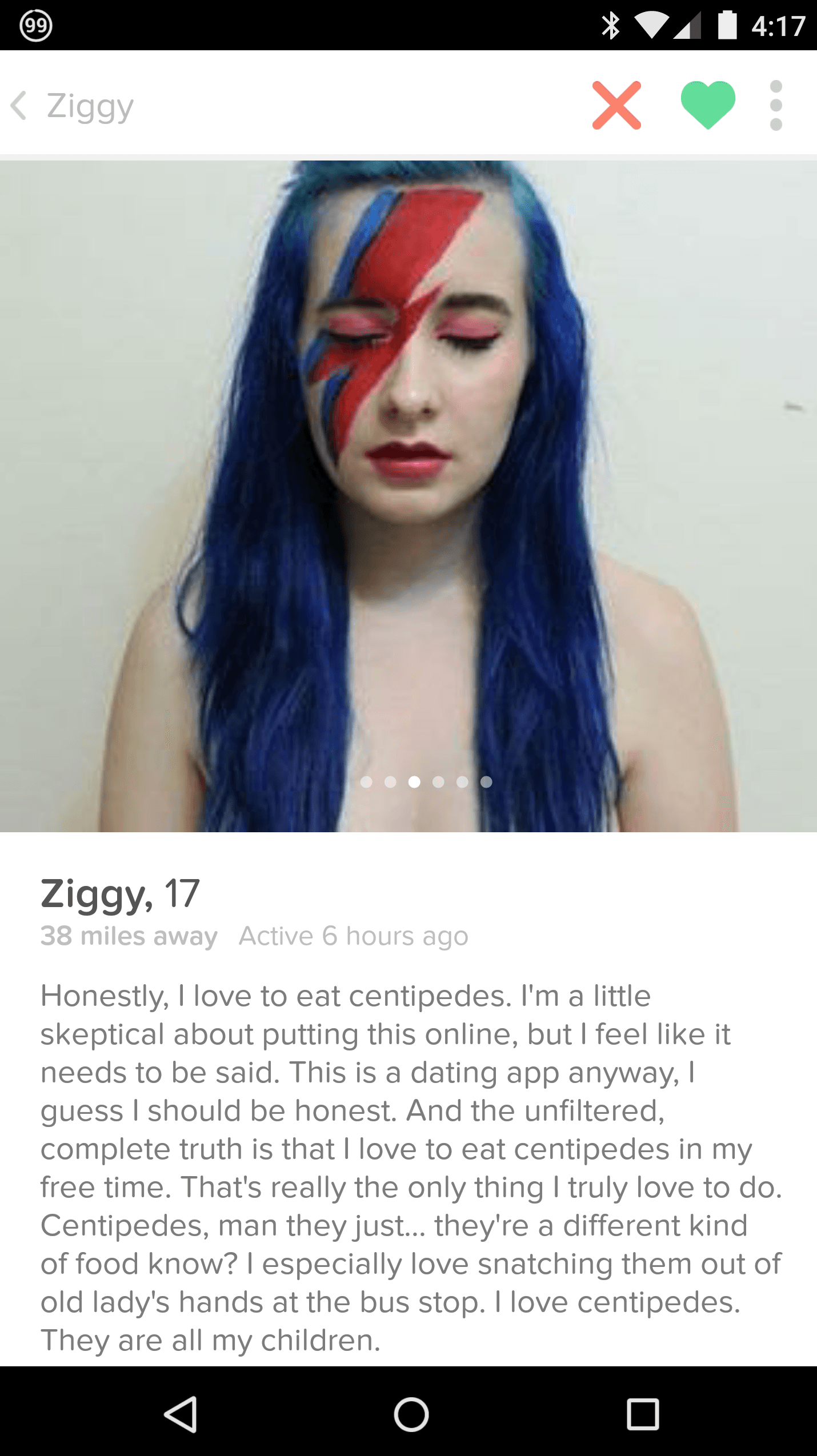This screenshot has height=1456, width=817.
Task: Open recent apps with the square button
Action: (642, 1415)
